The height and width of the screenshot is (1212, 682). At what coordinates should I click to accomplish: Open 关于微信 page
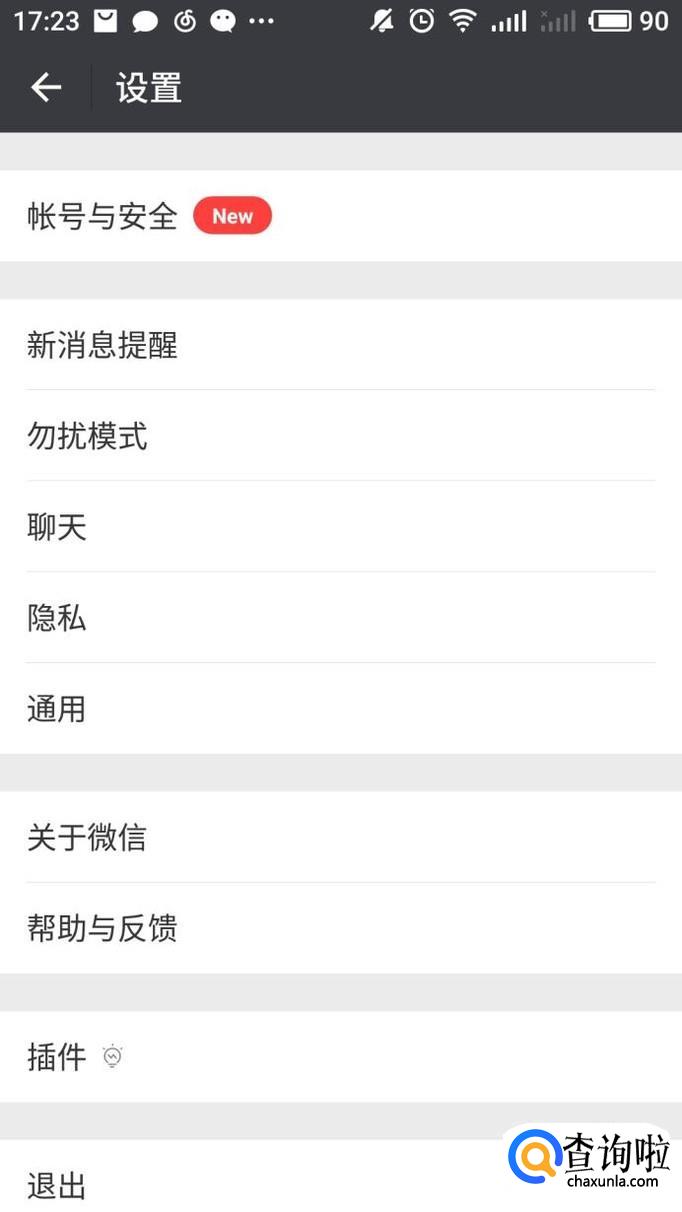(88, 837)
